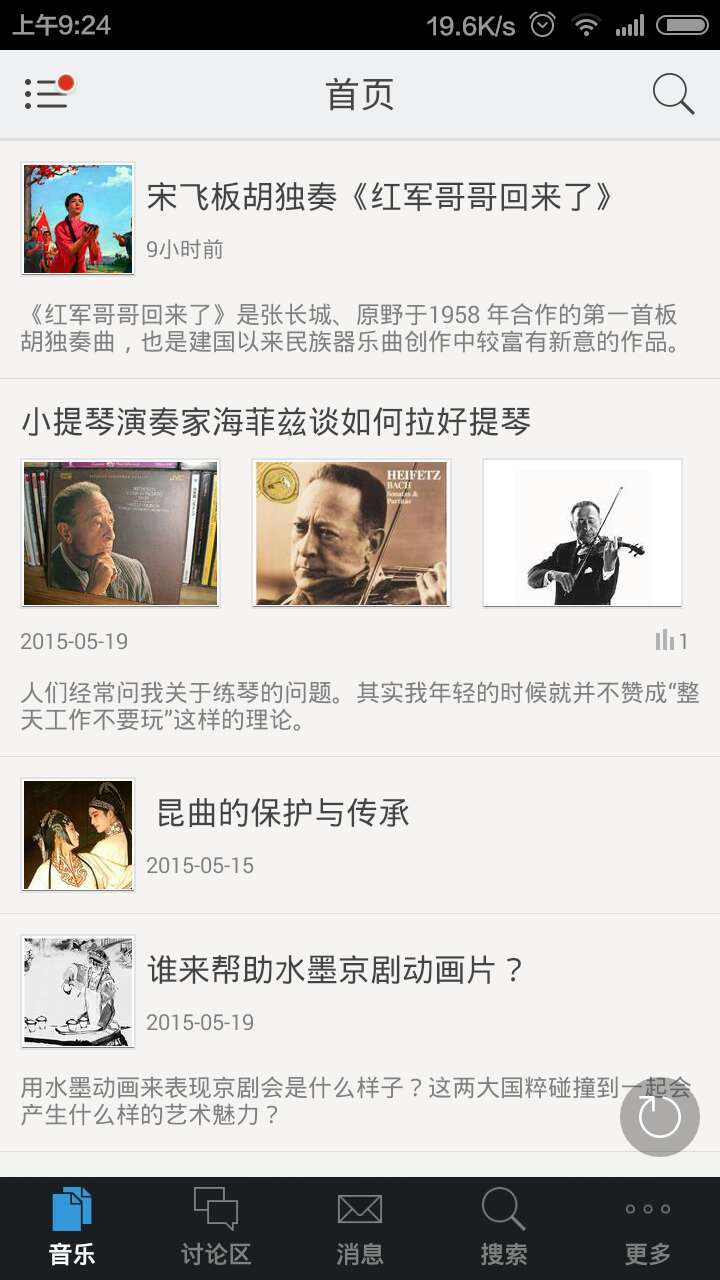Open the article 谁来帮助水墨京剧动画片？
Screen dimensions: 720x1280
[336, 969]
